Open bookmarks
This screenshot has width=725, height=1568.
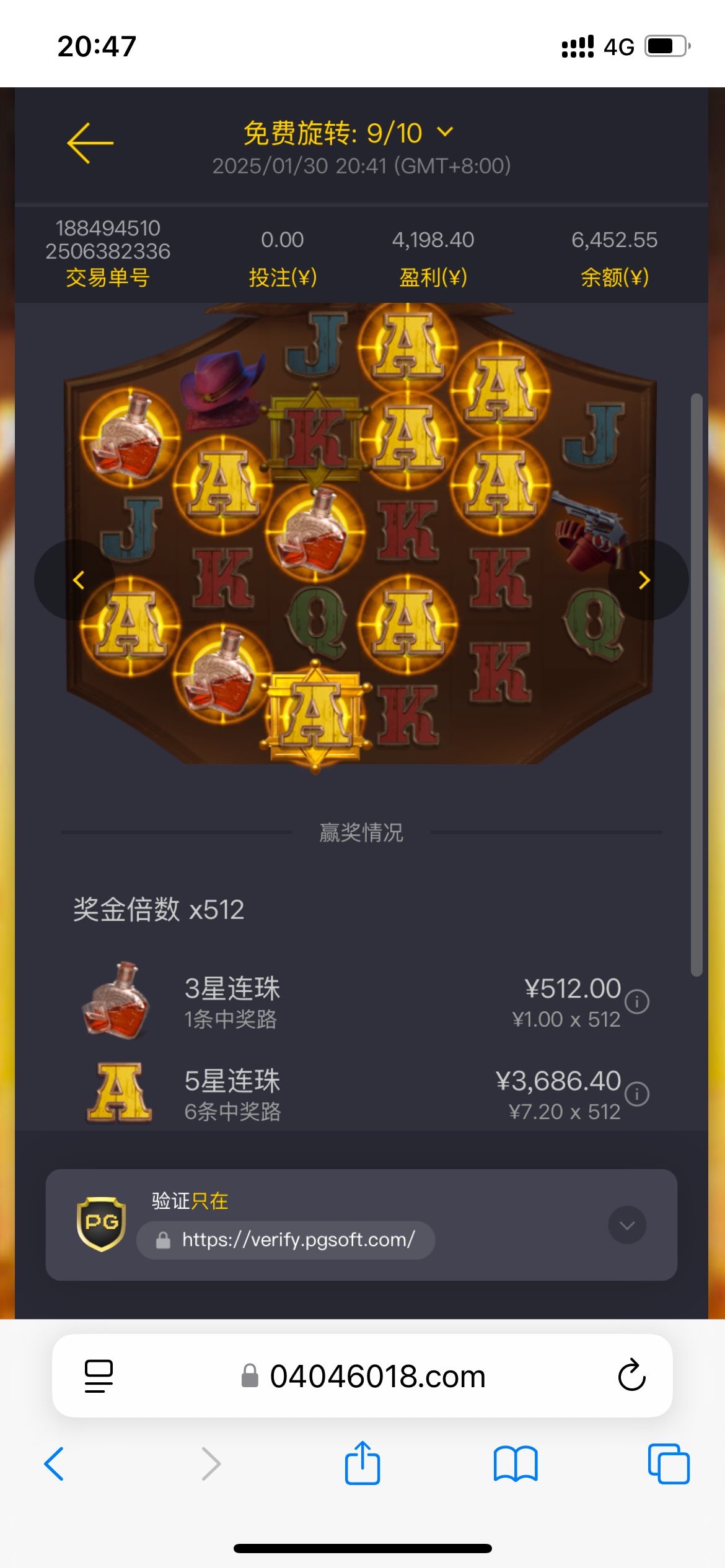point(516,1464)
